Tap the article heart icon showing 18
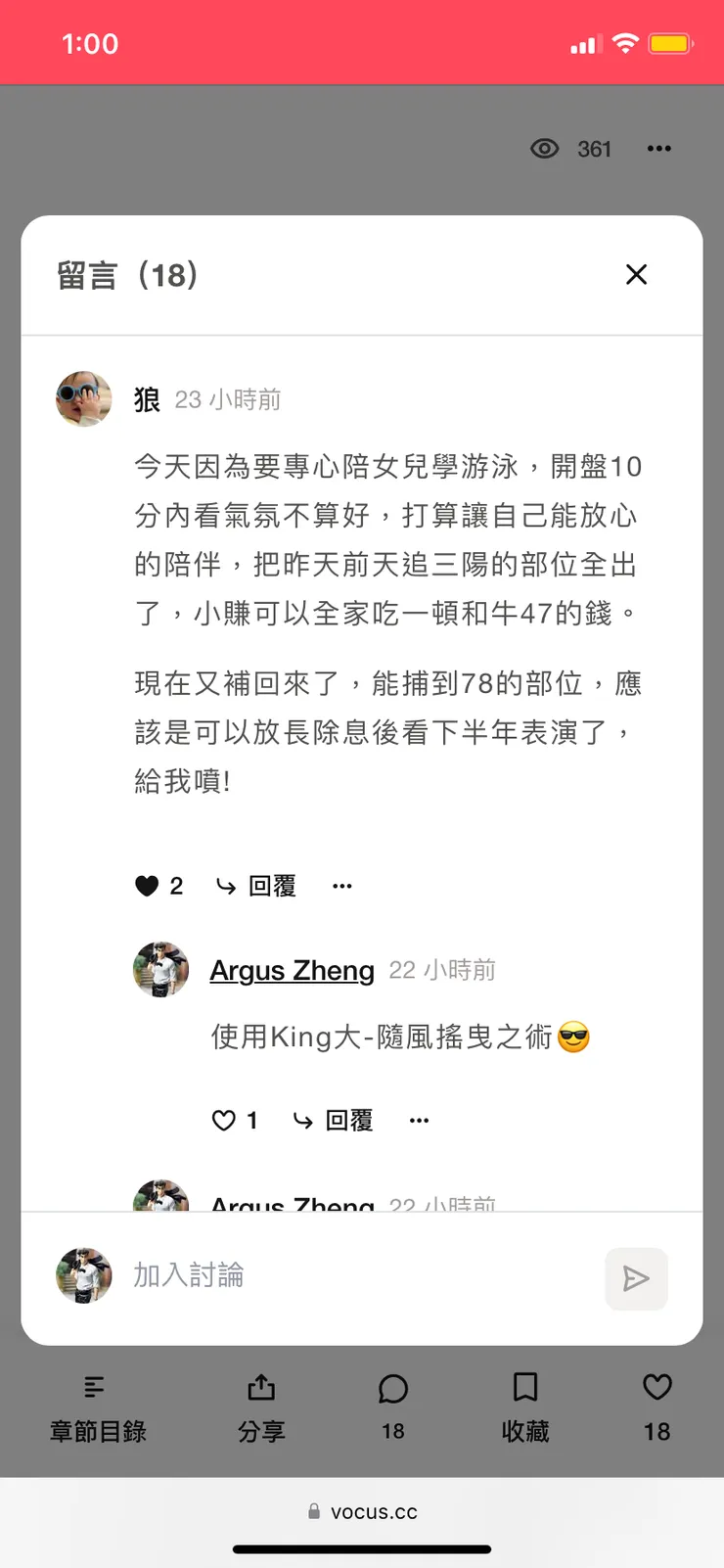724x1568 pixels. pyautogui.click(x=656, y=1407)
